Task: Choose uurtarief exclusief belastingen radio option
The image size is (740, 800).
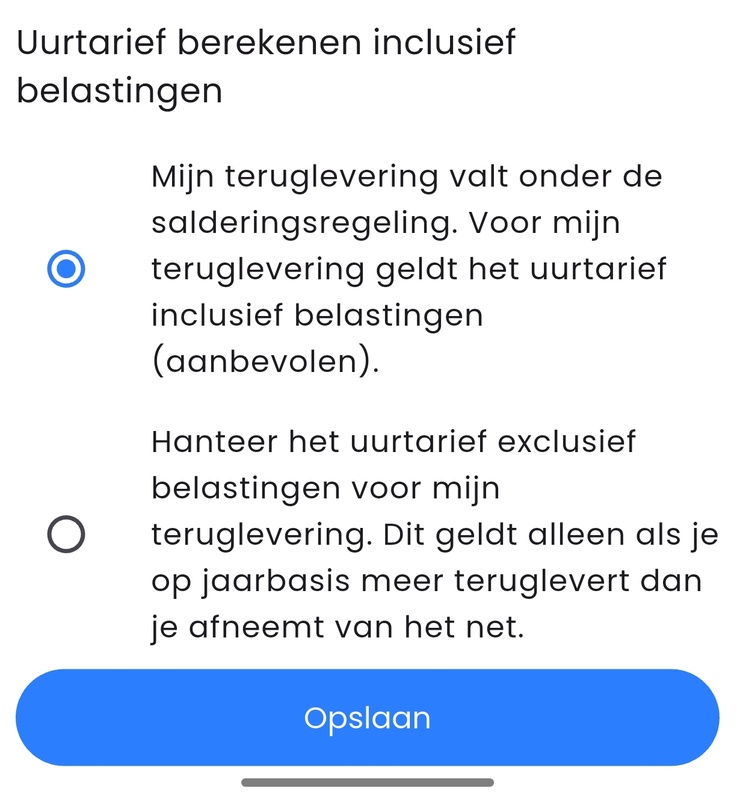Action: point(66,535)
